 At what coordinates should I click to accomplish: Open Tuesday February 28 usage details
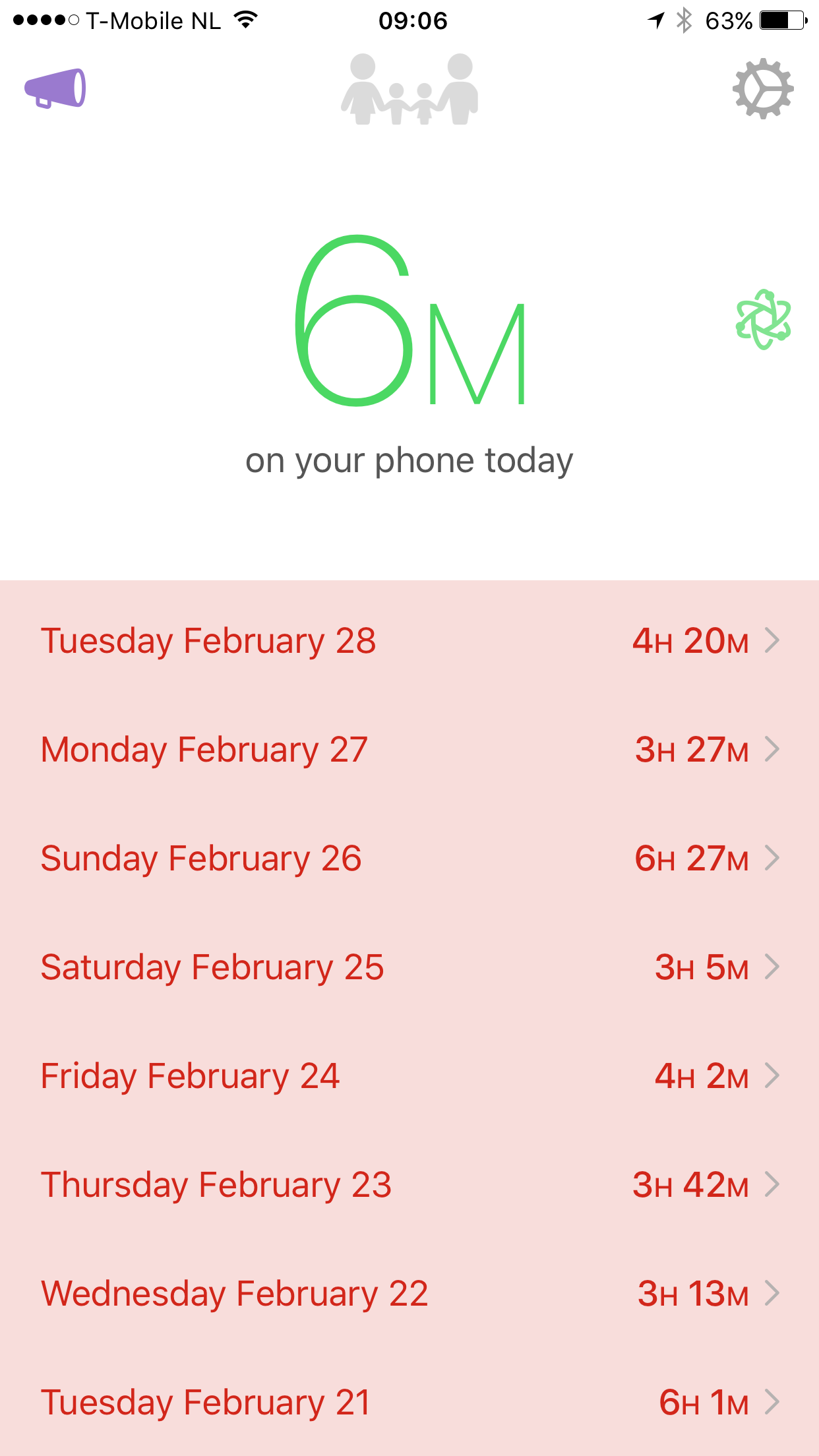409,641
